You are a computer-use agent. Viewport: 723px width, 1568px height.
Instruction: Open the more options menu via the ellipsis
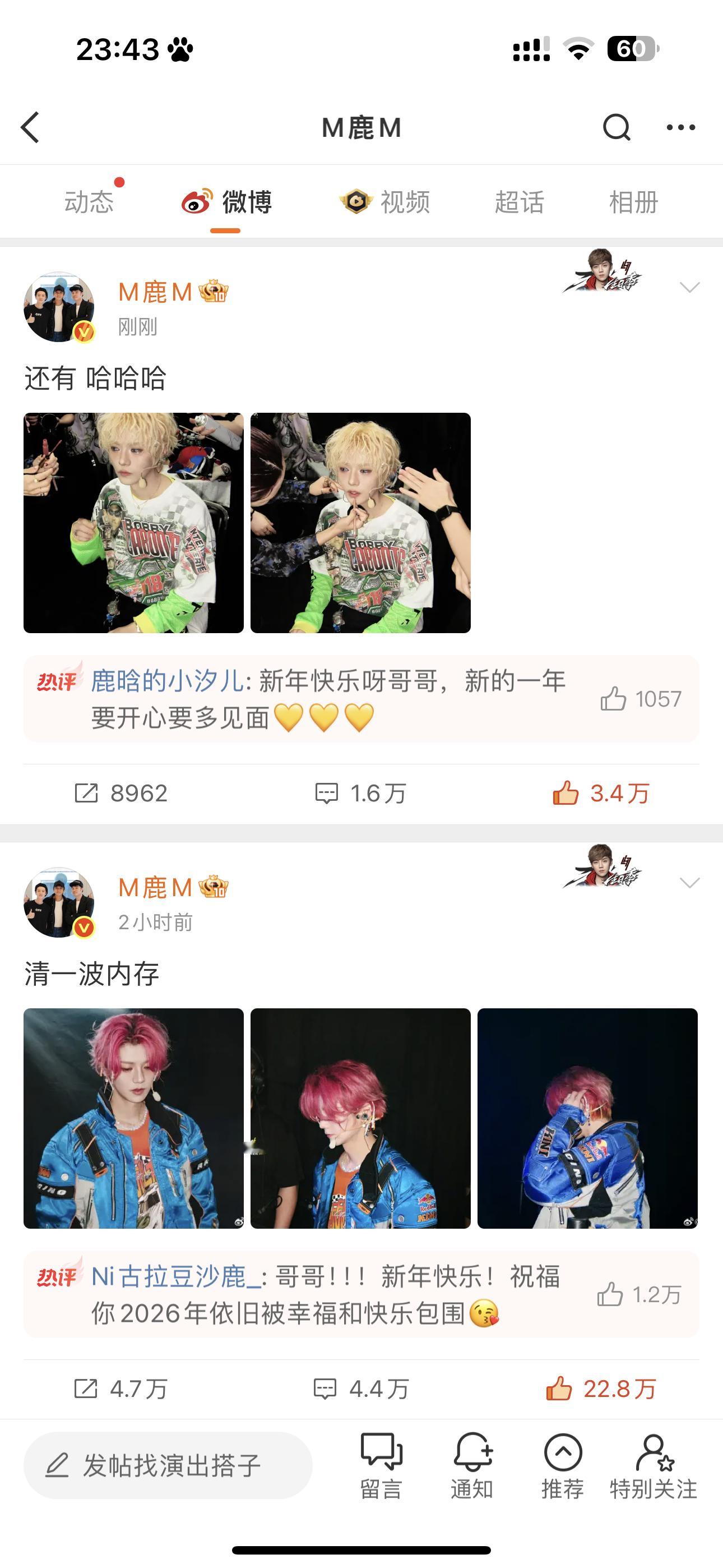682,128
